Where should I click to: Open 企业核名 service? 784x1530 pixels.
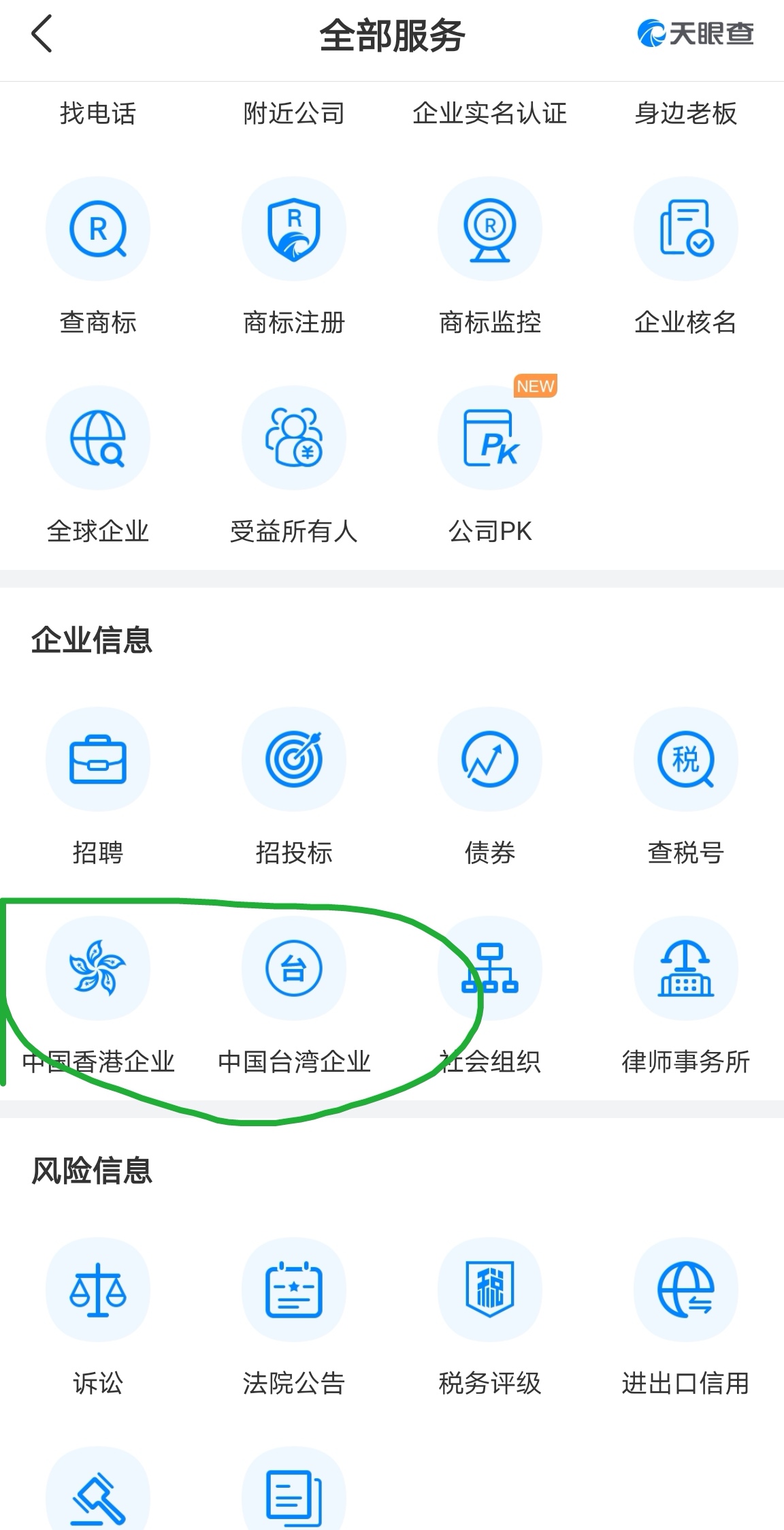pos(685,229)
